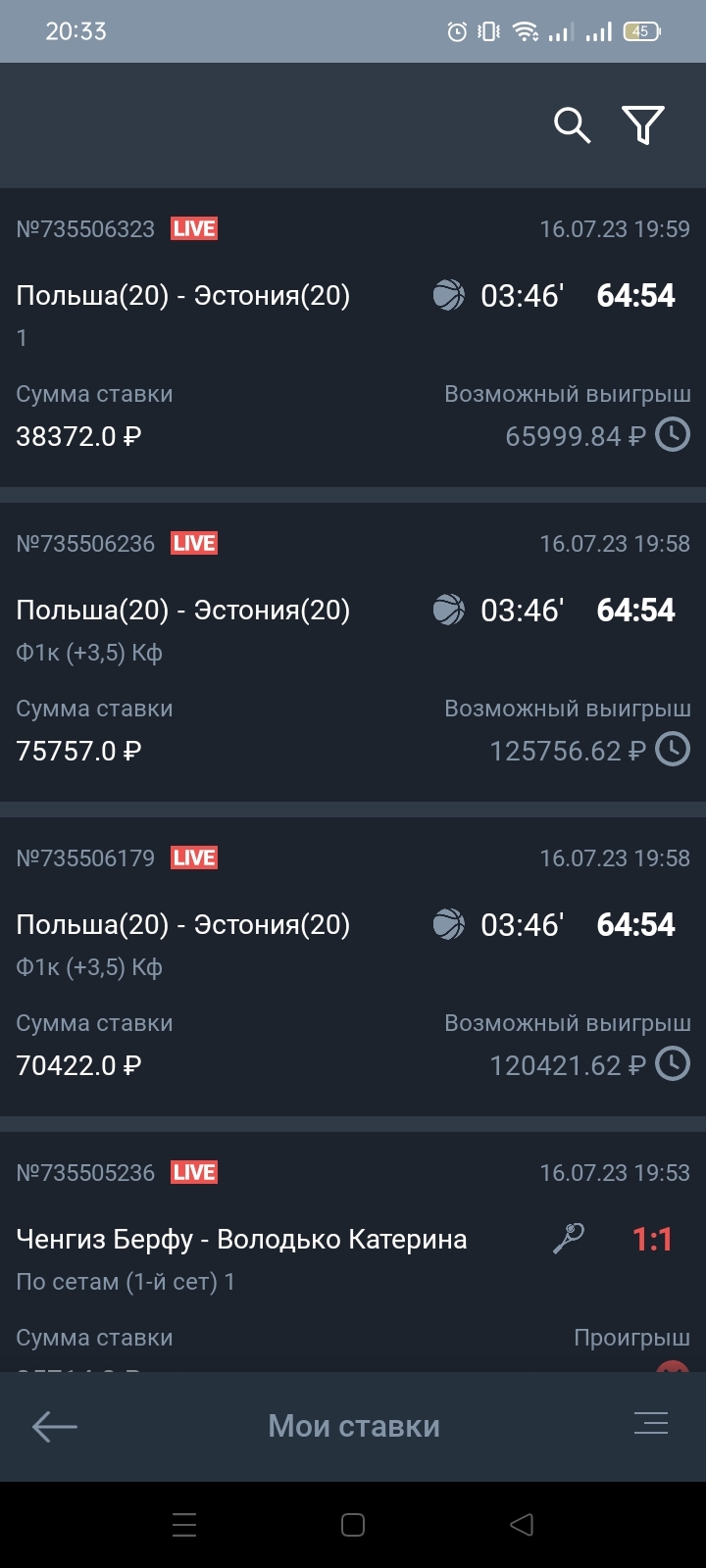Tap the system home button

pyautogui.click(x=353, y=1525)
